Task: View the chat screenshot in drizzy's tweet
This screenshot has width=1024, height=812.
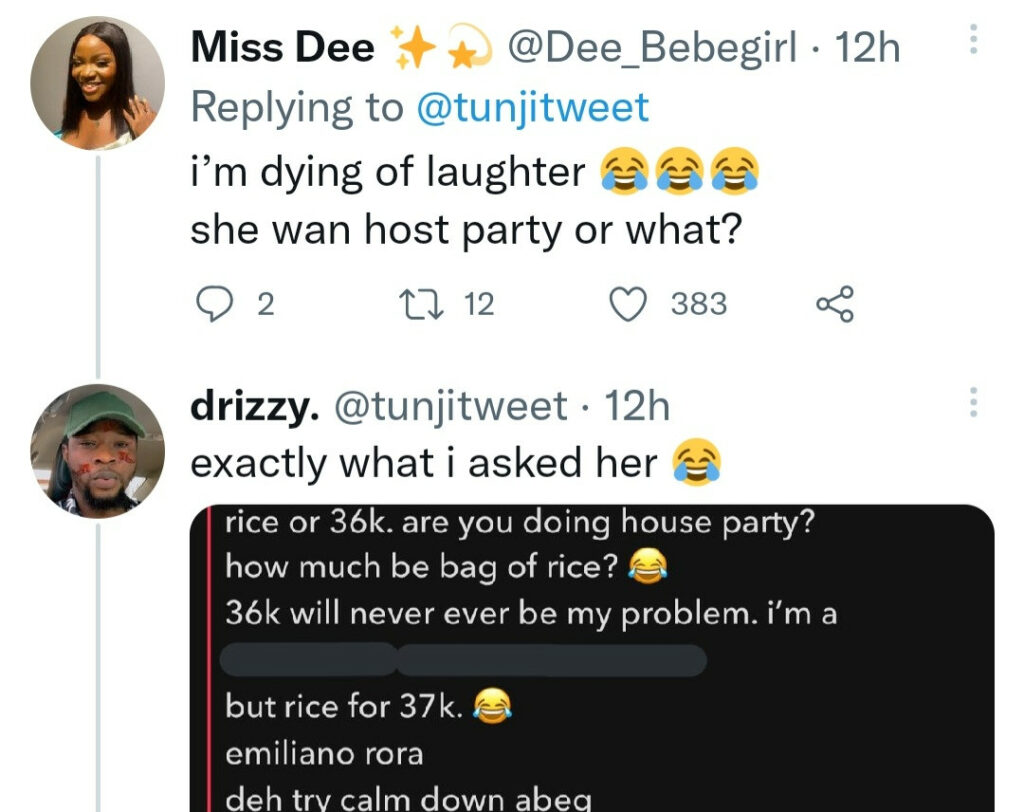Action: [595, 660]
